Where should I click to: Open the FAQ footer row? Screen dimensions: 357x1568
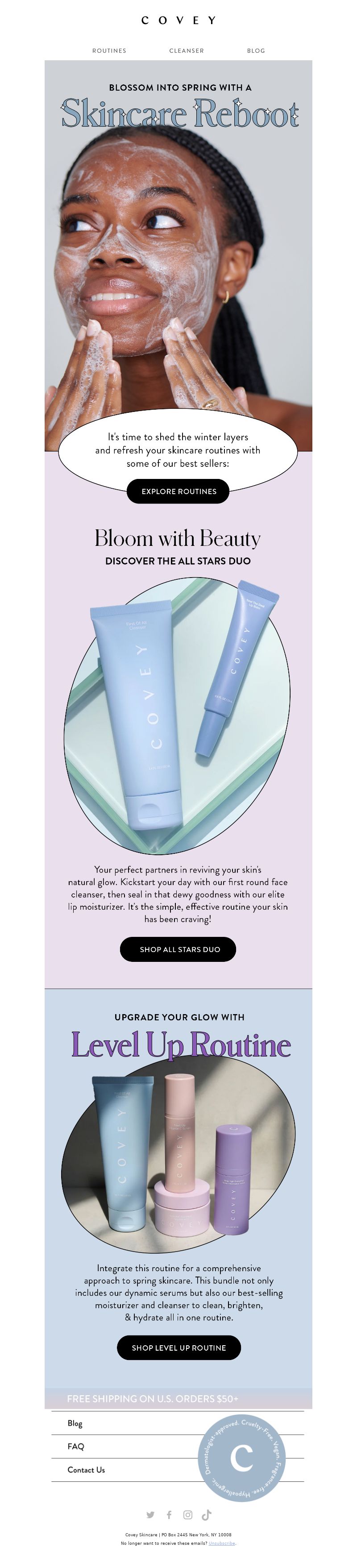75,1446
